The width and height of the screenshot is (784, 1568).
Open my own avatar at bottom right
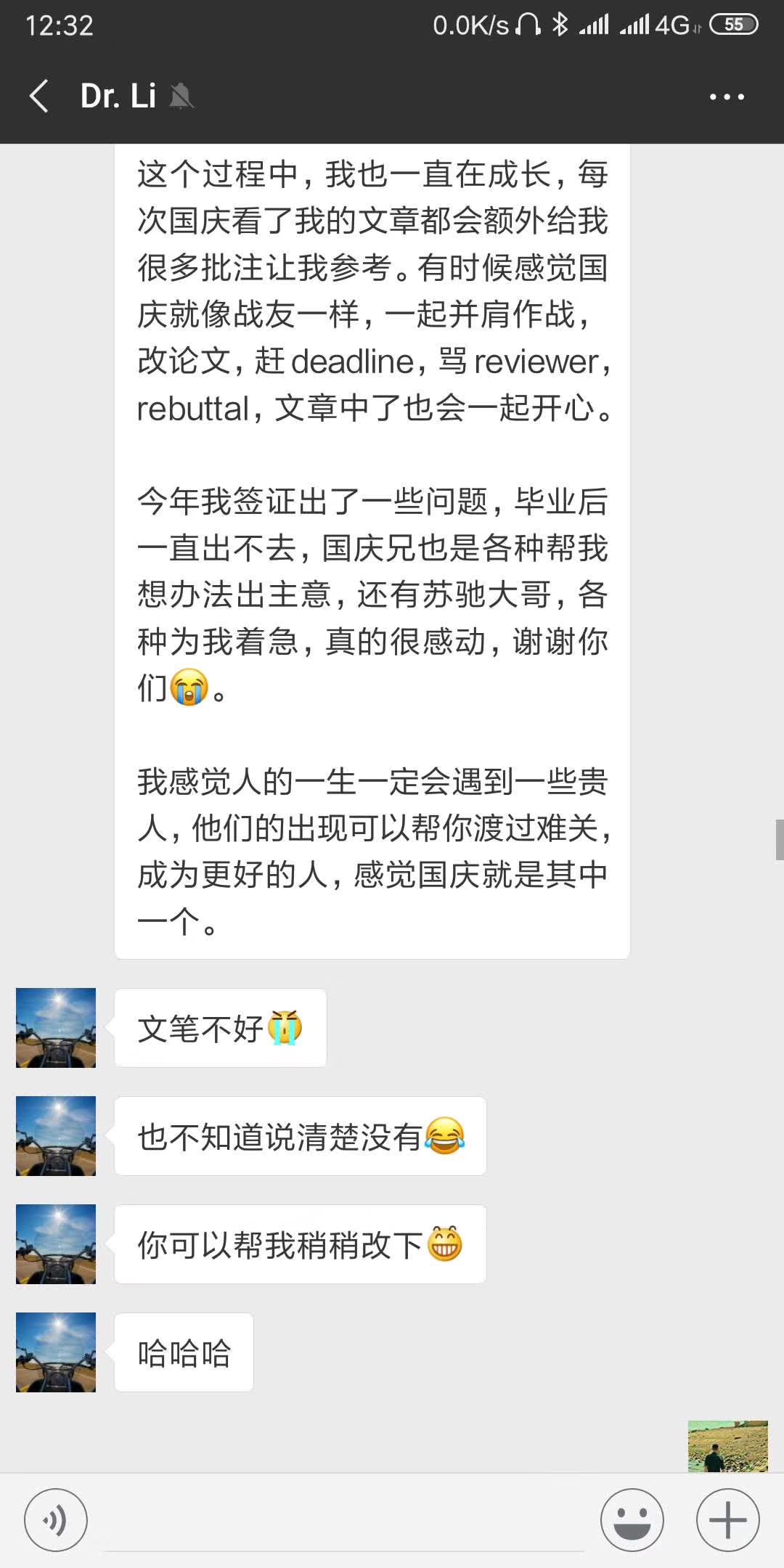pyautogui.click(x=727, y=1446)
